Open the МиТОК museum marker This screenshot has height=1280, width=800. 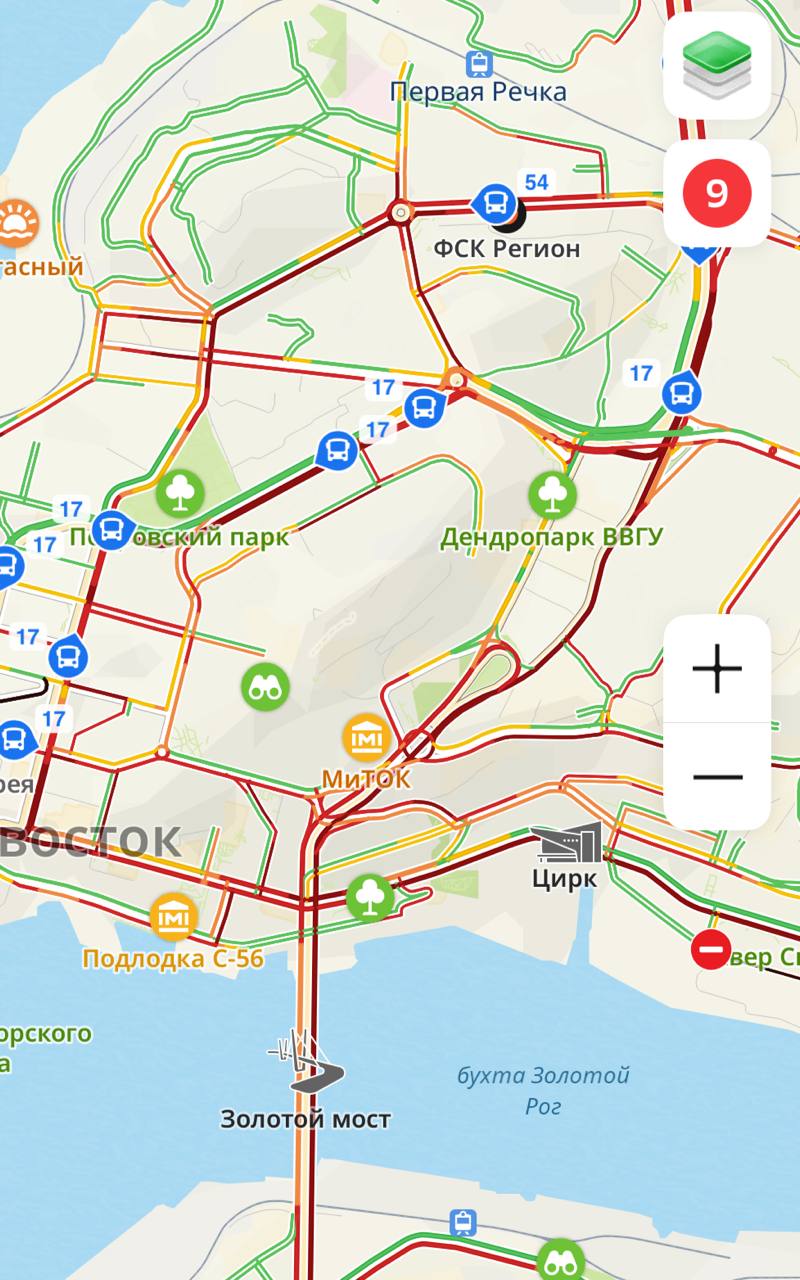366,739
